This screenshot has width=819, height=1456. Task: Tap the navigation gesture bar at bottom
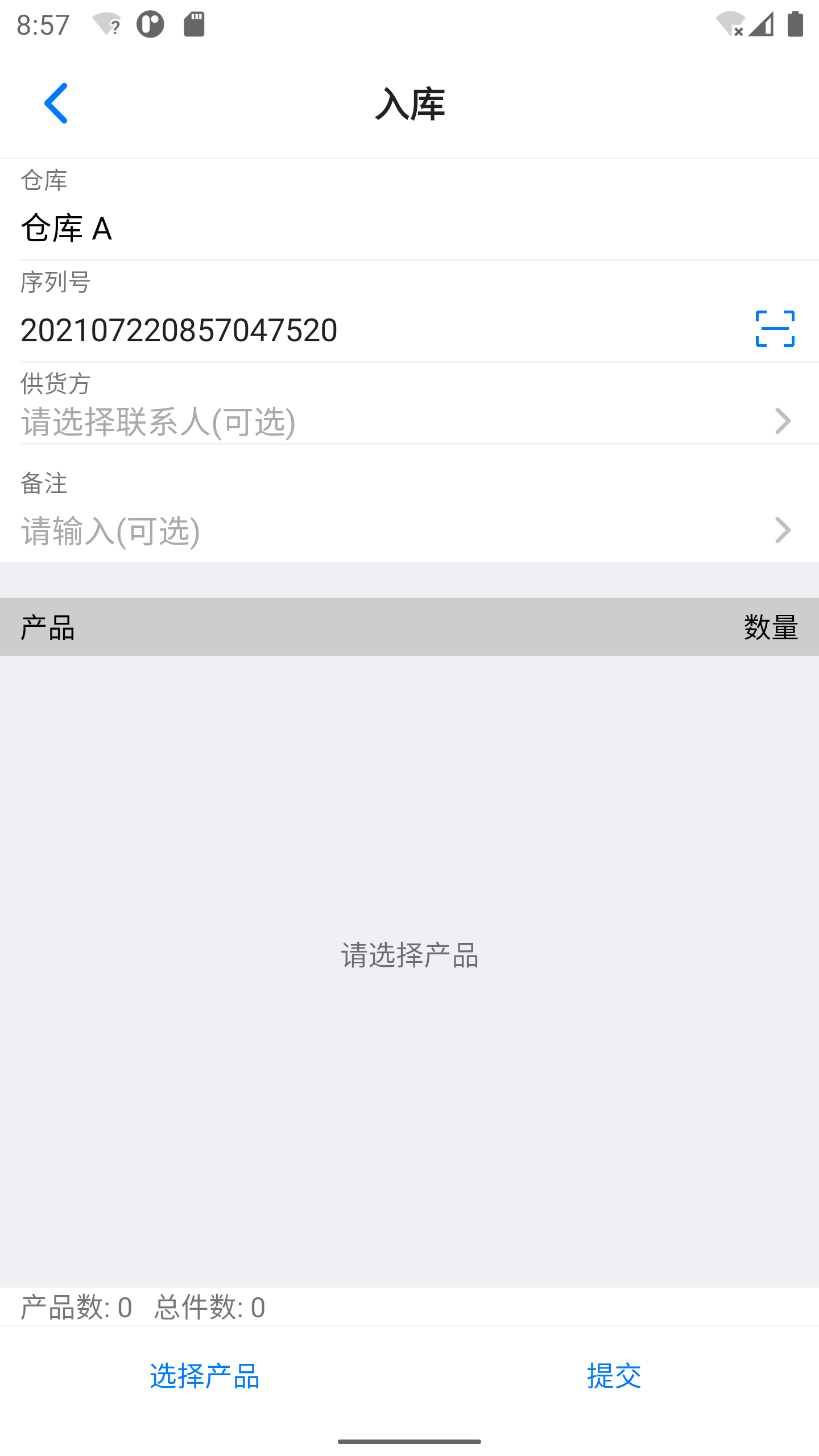coord(409,1442)
